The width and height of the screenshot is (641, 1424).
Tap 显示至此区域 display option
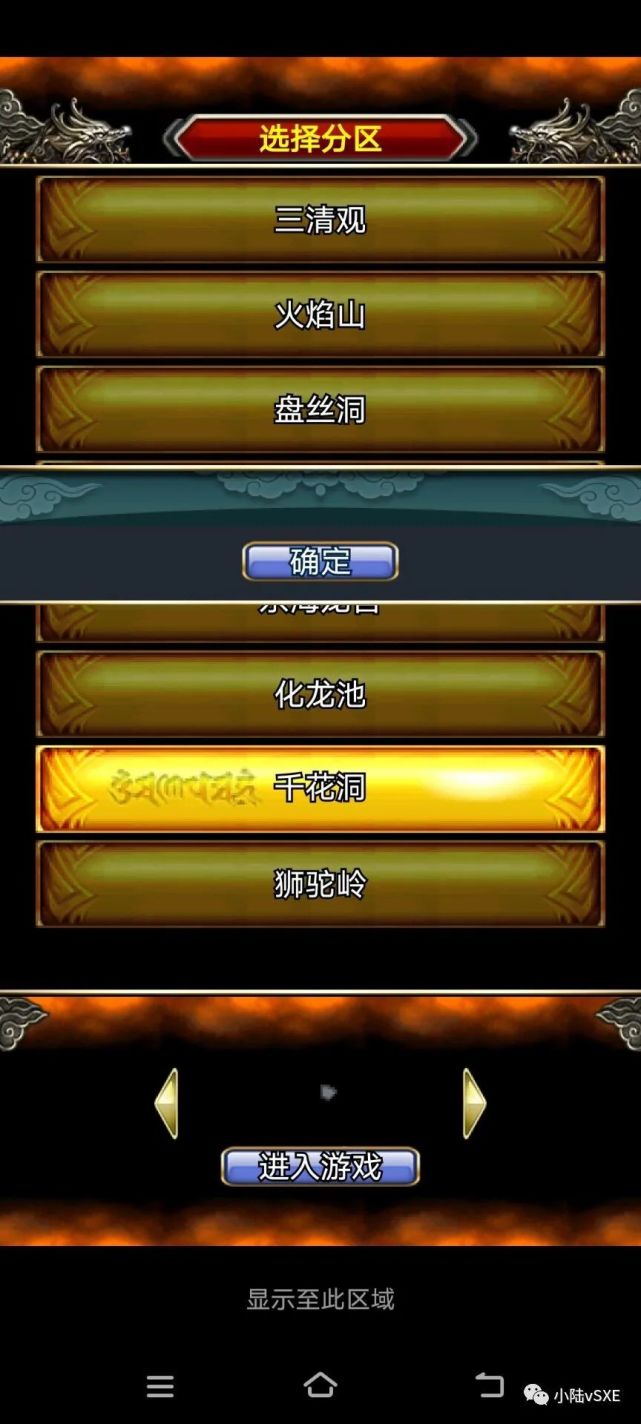tap(320, 1299)
